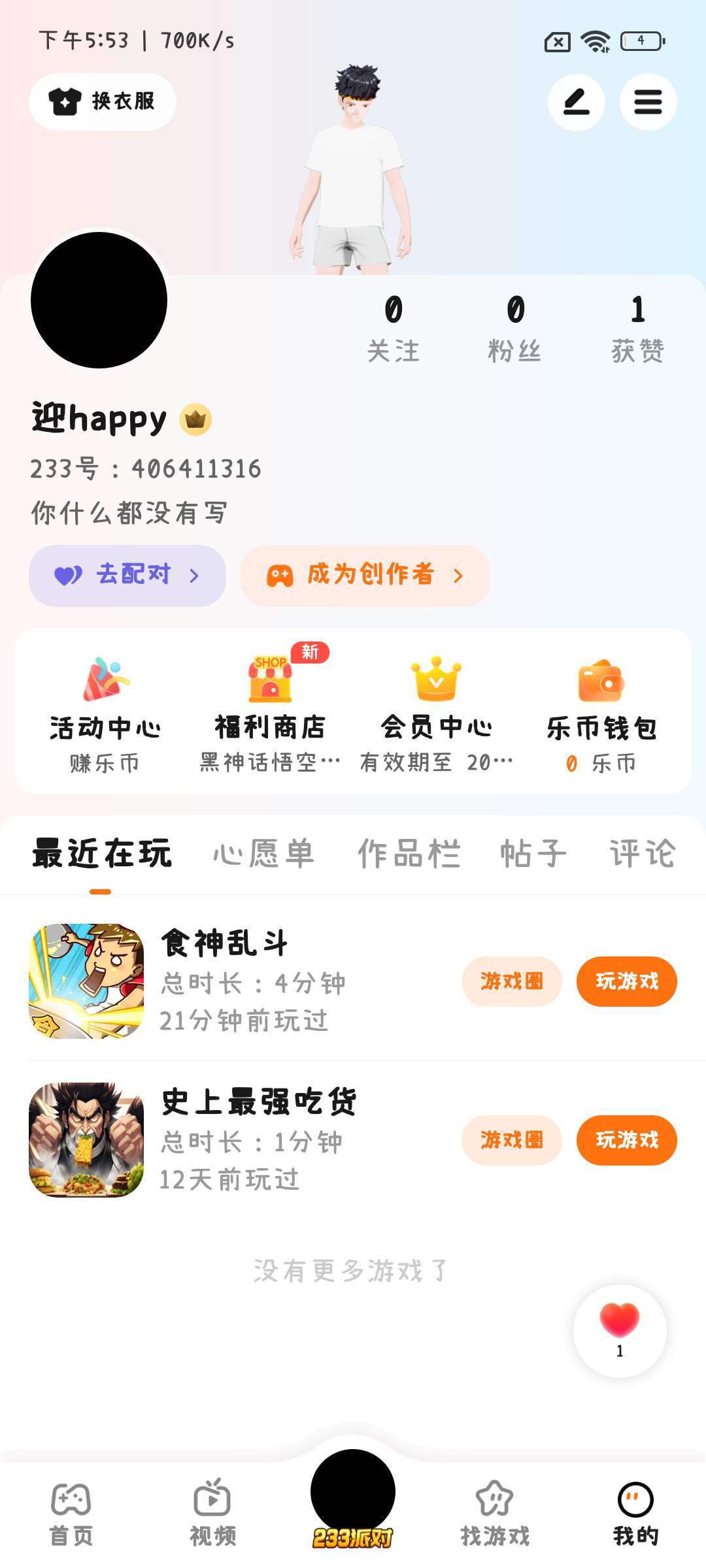Tap the floating red heart button
The height and width of the screenshot is (1568, 706).
(620, 1330)
